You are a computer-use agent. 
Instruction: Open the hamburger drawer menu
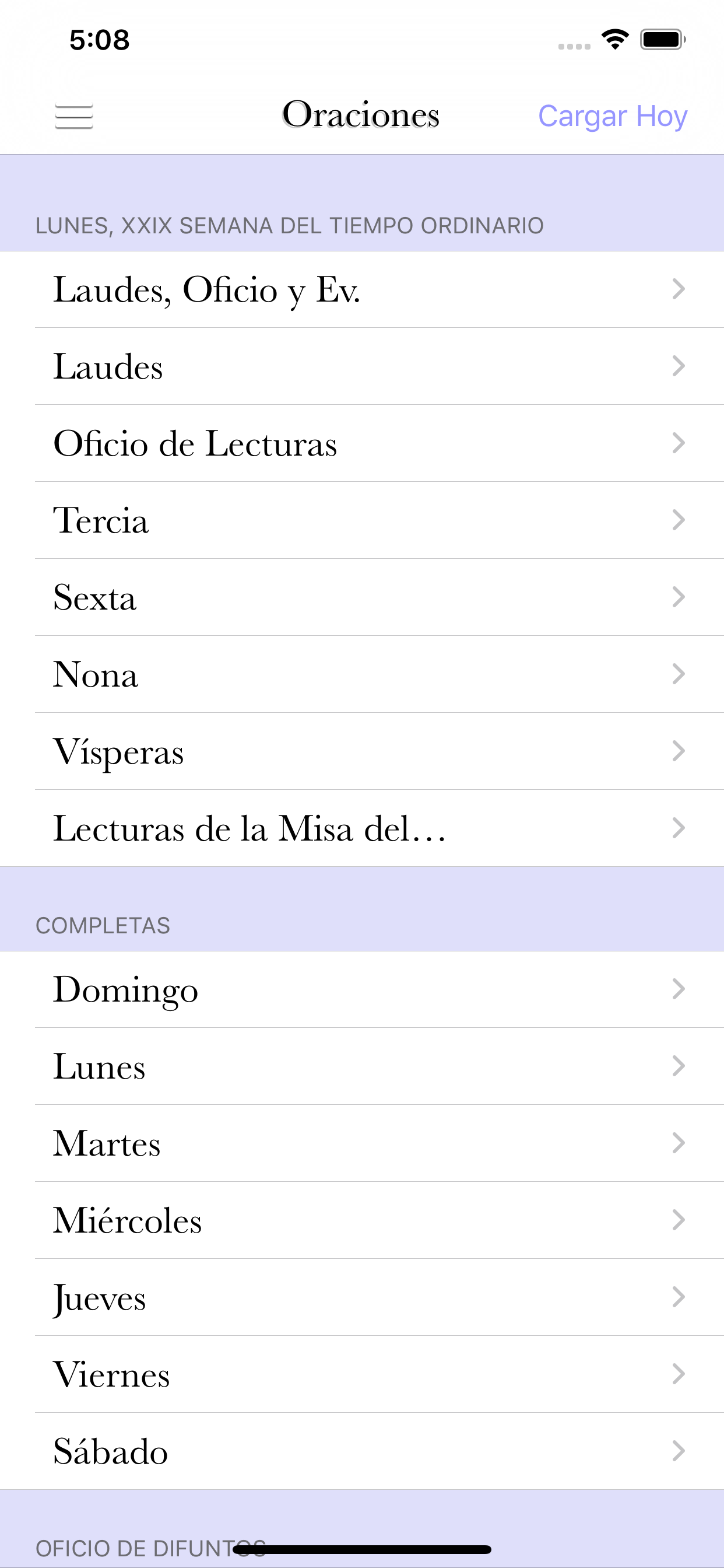click(x=73, y=116)
